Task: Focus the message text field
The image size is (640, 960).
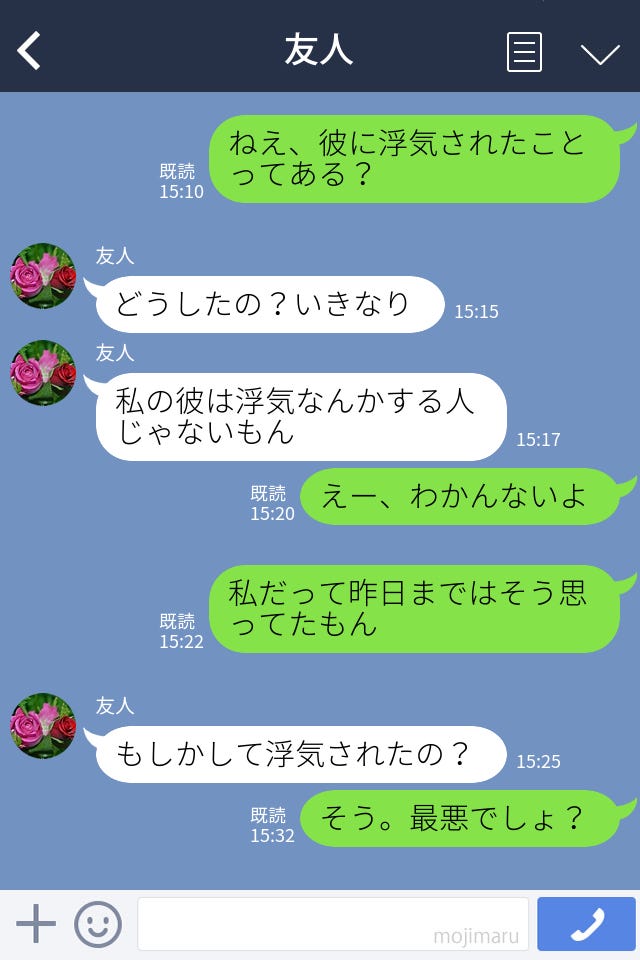Action: [x=332, y=924]
